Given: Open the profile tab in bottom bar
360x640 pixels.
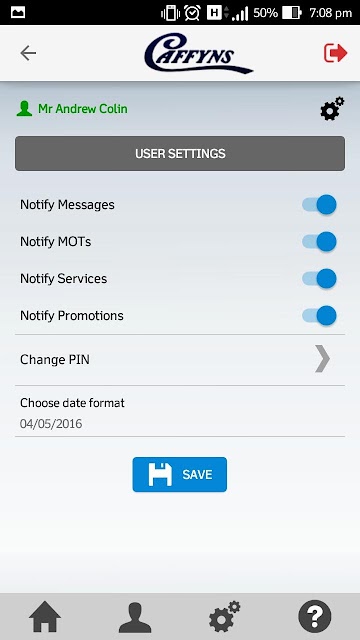Looking at the screenshot, I should 135,617.
